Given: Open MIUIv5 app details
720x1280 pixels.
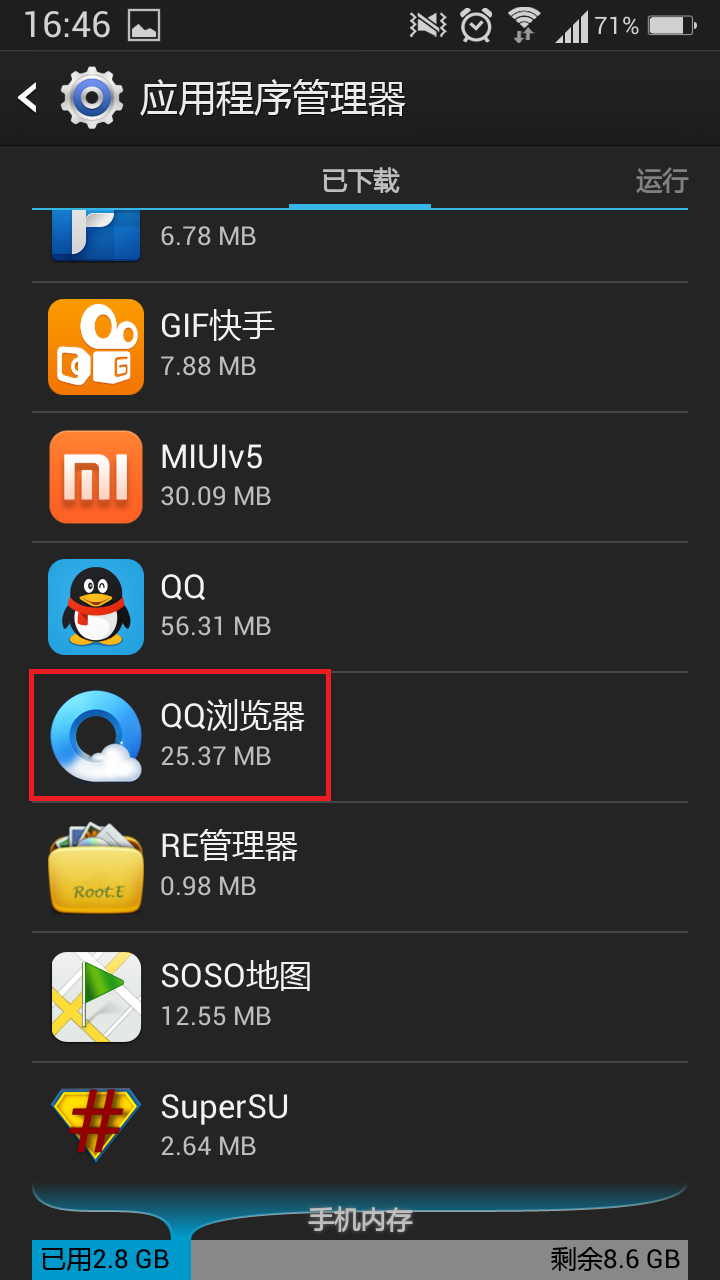Looking at the screenshot, I should tap(360, 476).
